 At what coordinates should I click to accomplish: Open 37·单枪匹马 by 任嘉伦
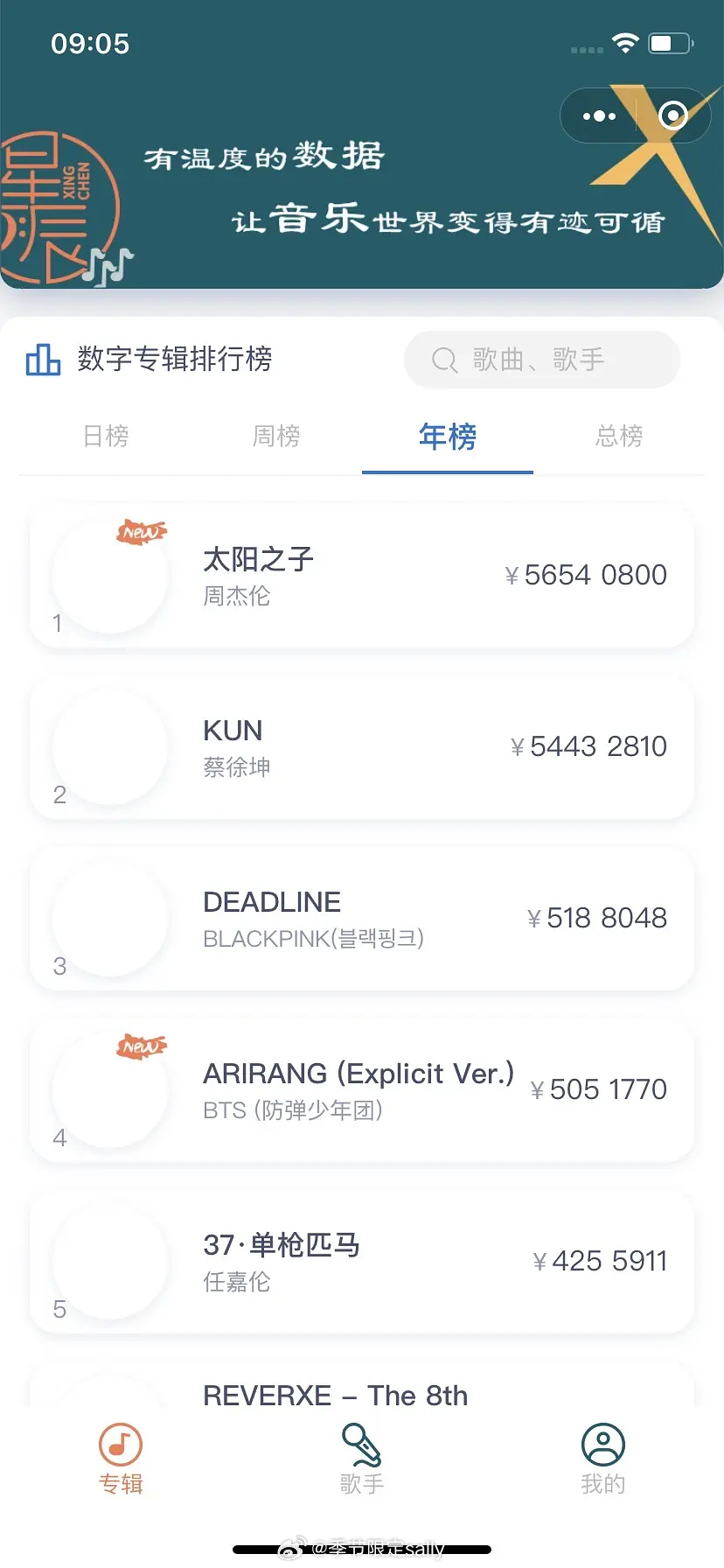pyautogui.click(x=362, y=1262)
